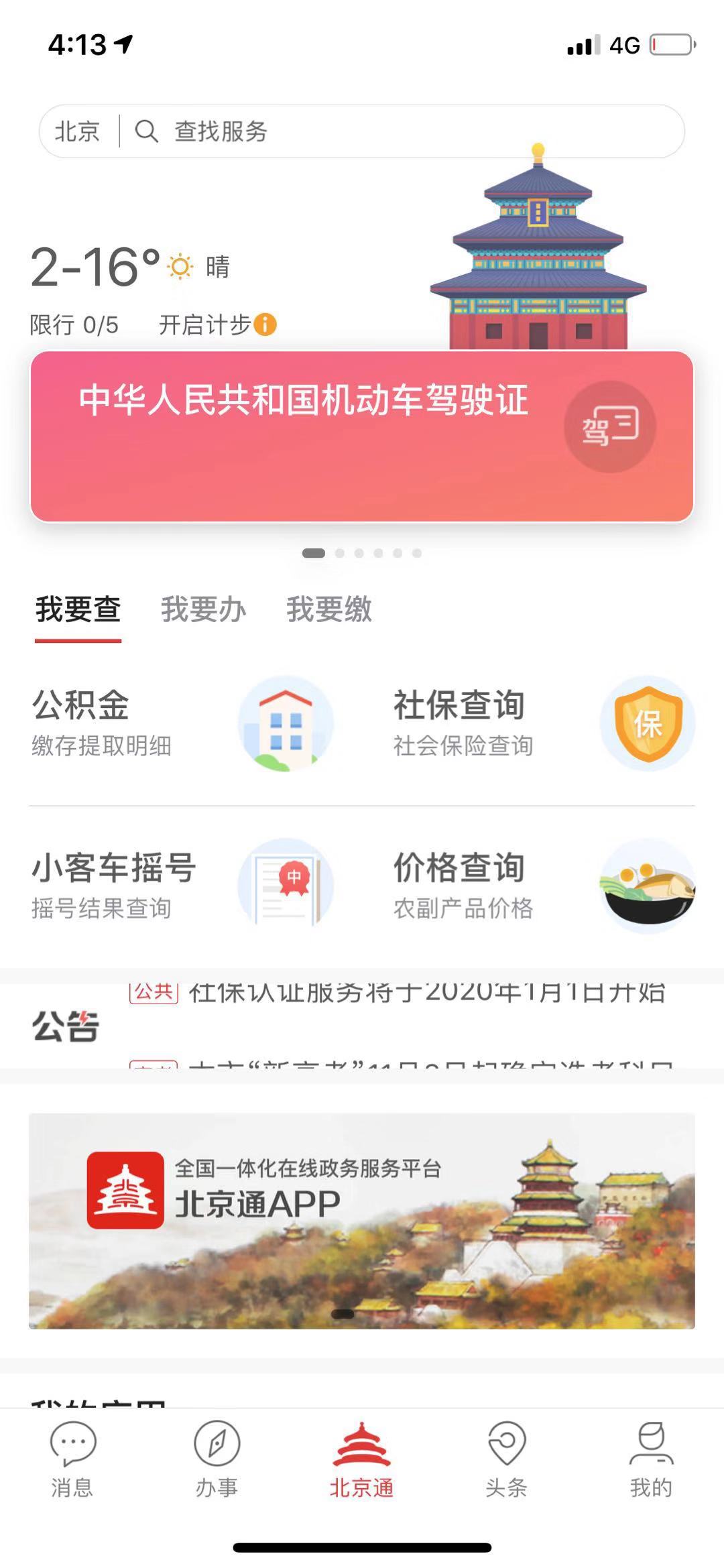Open the 我的 profile tab
724x1568 pixels.
click(x=651, y=1460)
